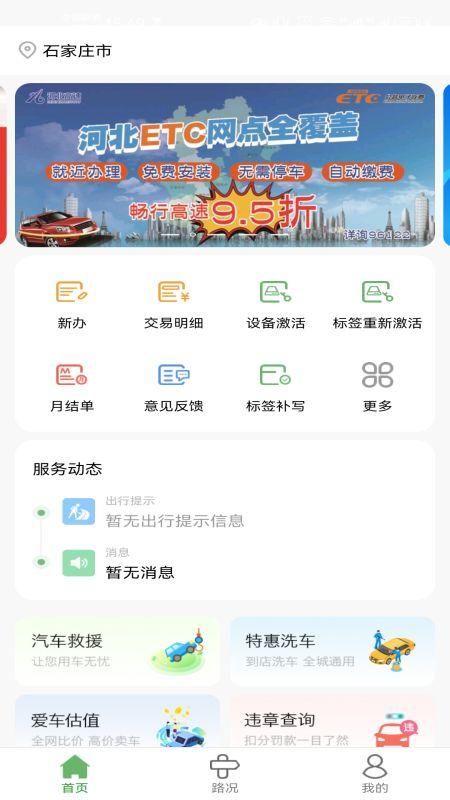The height and width of the screenshot is (800, 450).
Task: Open 意见反馈 feedback
Action: (x=173, y=388)
